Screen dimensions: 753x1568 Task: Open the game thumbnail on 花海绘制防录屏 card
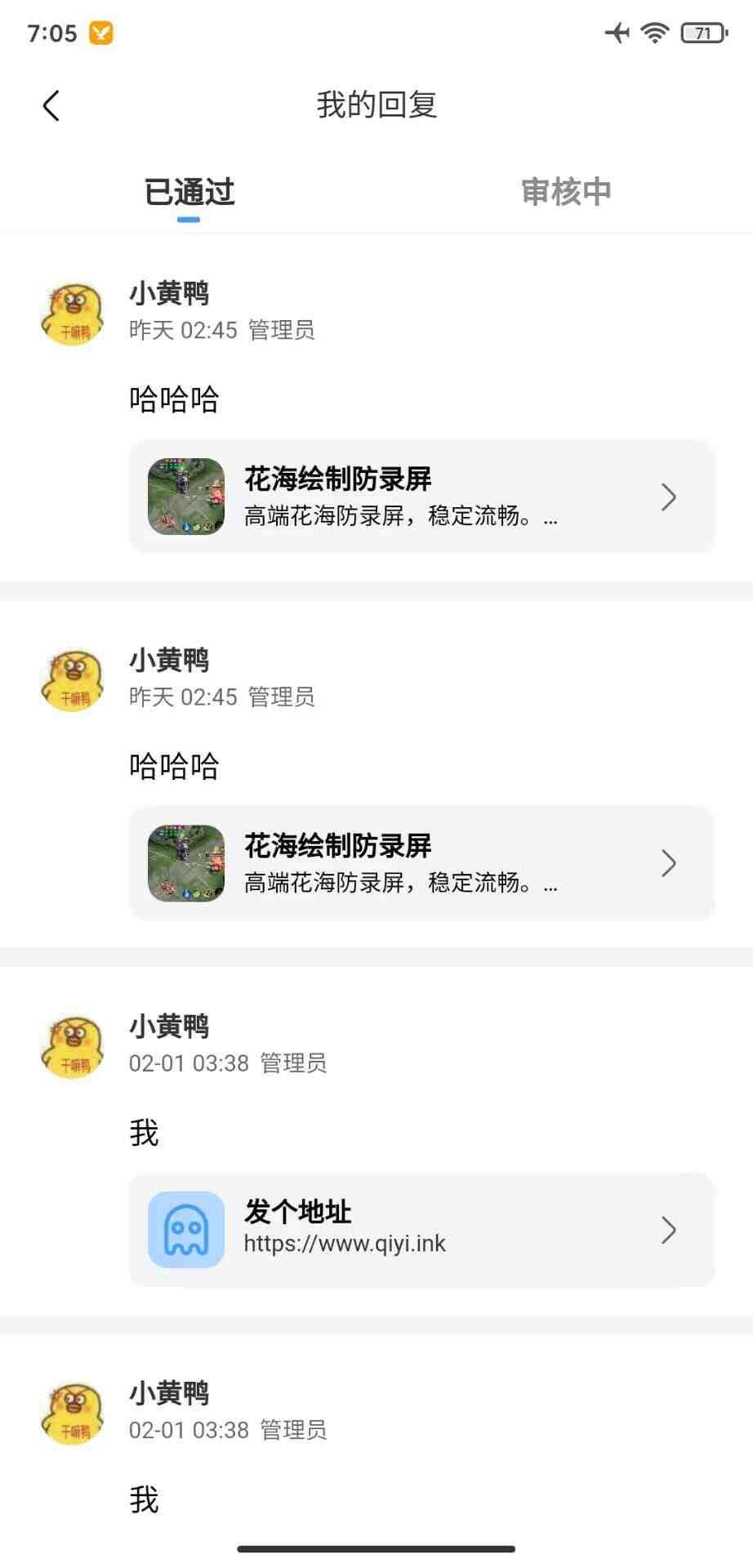pyautogui.click(x=185, y=497)
